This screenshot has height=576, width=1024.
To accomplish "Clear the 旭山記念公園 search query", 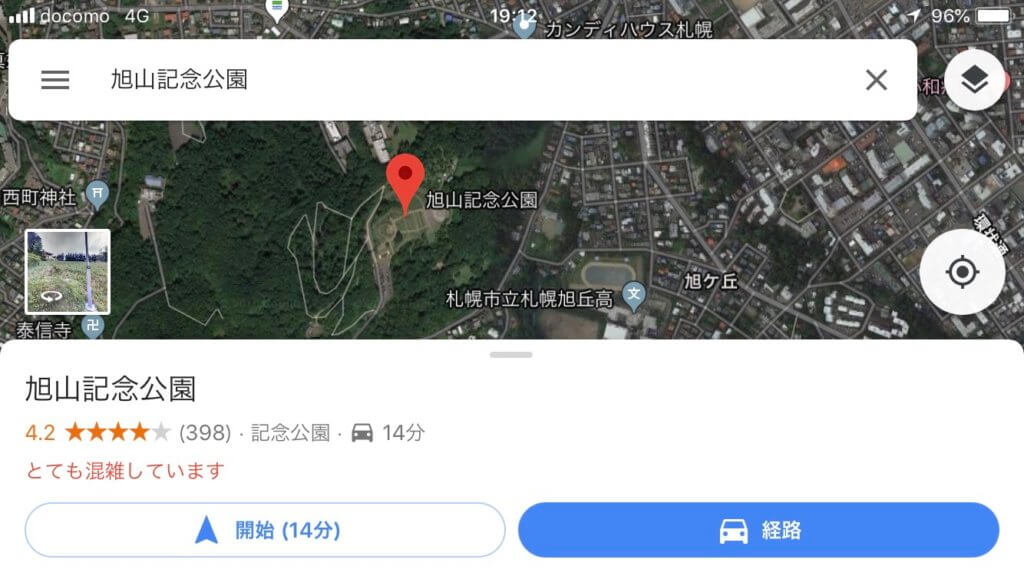I will tap(876, 80).
